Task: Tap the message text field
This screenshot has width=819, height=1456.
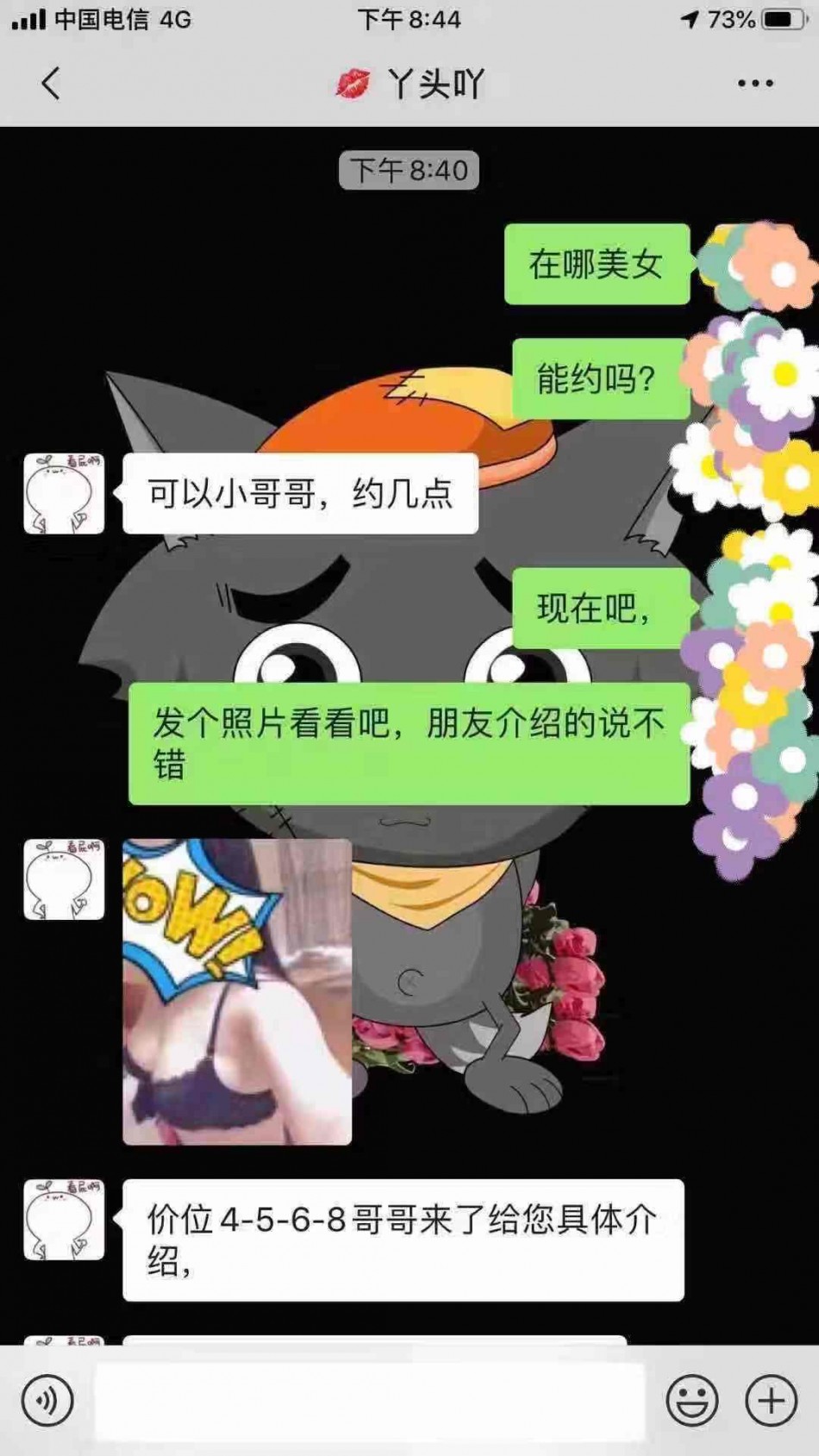Action: pyautogui.click(x=371, y=1402)
